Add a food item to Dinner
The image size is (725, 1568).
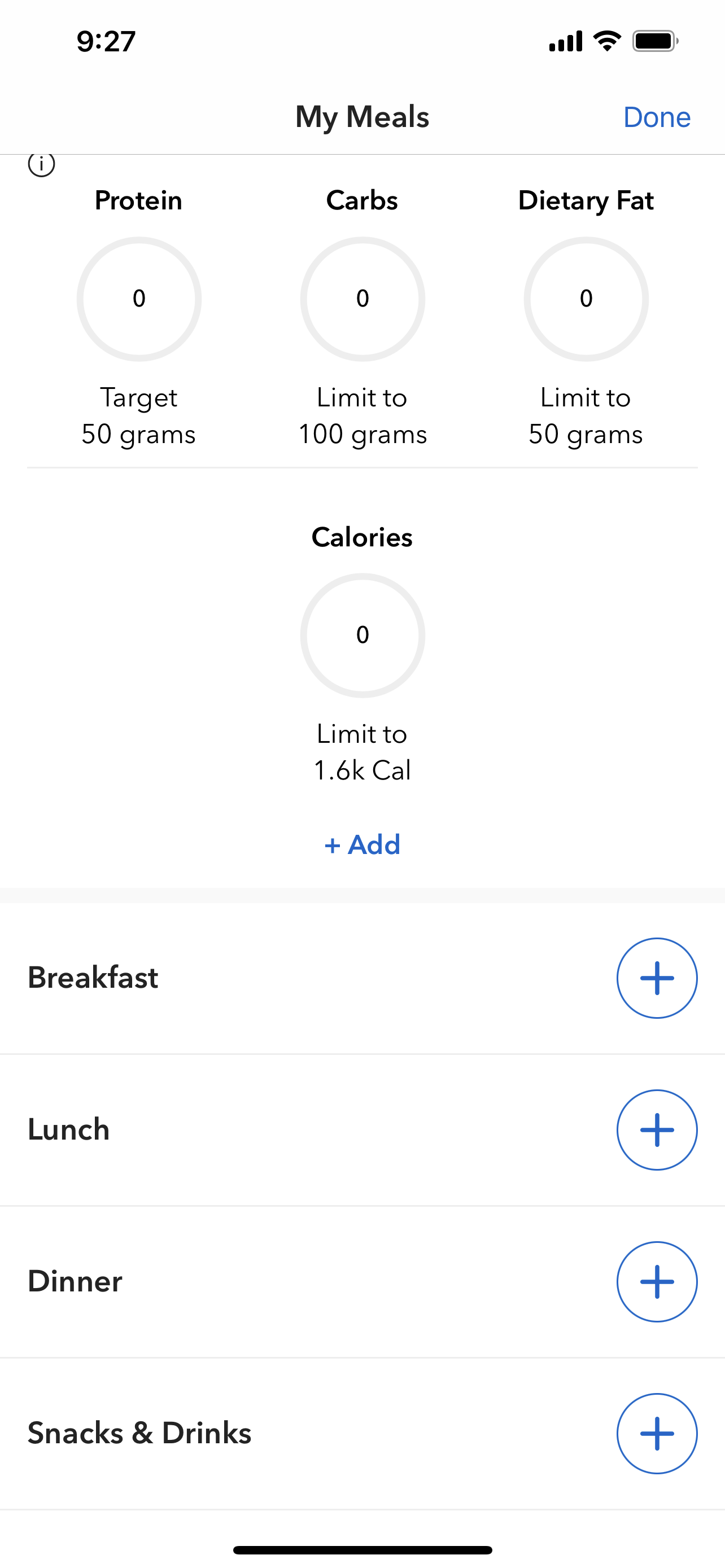pos(657,1281)
